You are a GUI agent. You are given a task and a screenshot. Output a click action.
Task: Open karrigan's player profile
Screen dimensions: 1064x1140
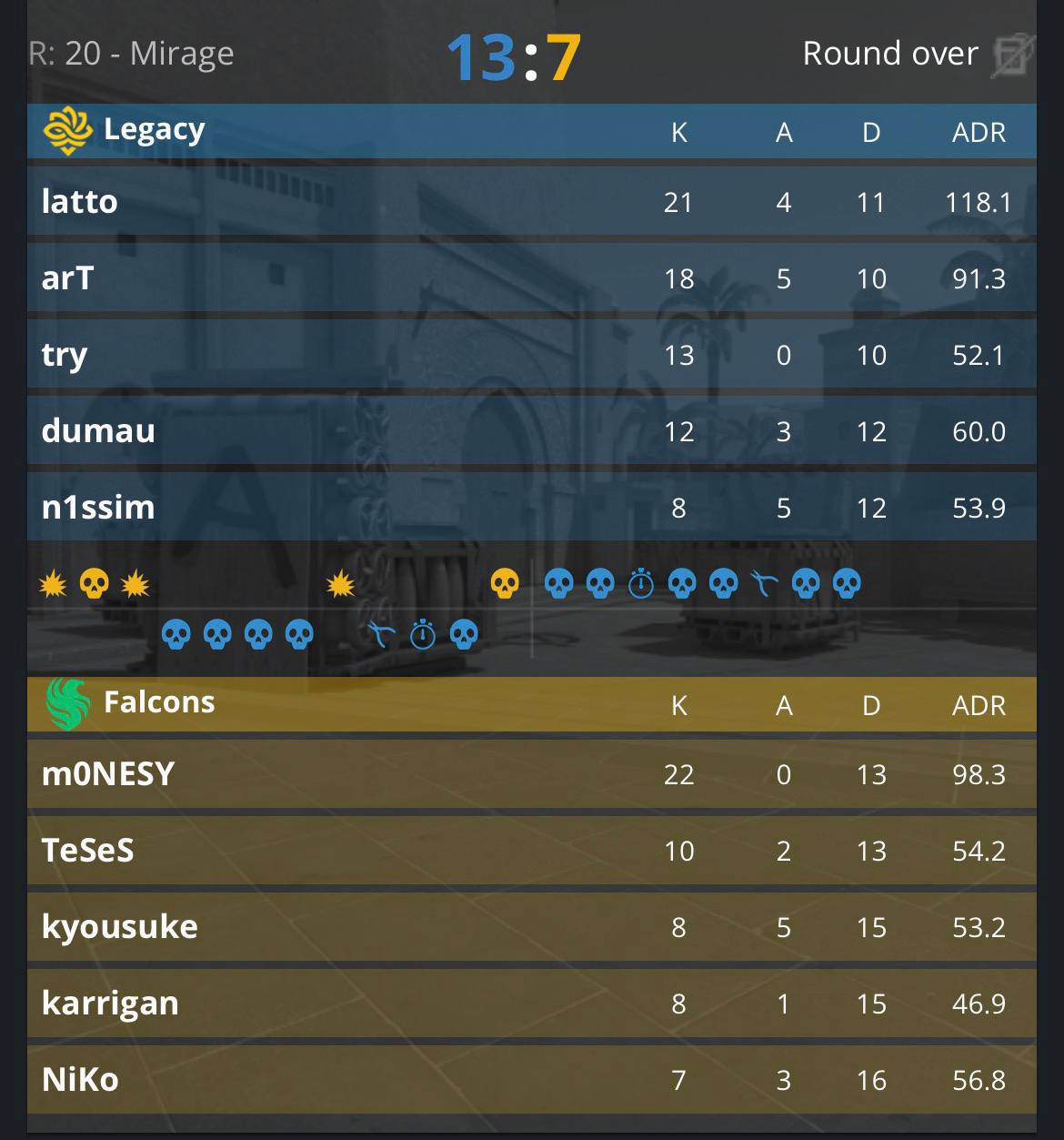(x=110, y=1004)
